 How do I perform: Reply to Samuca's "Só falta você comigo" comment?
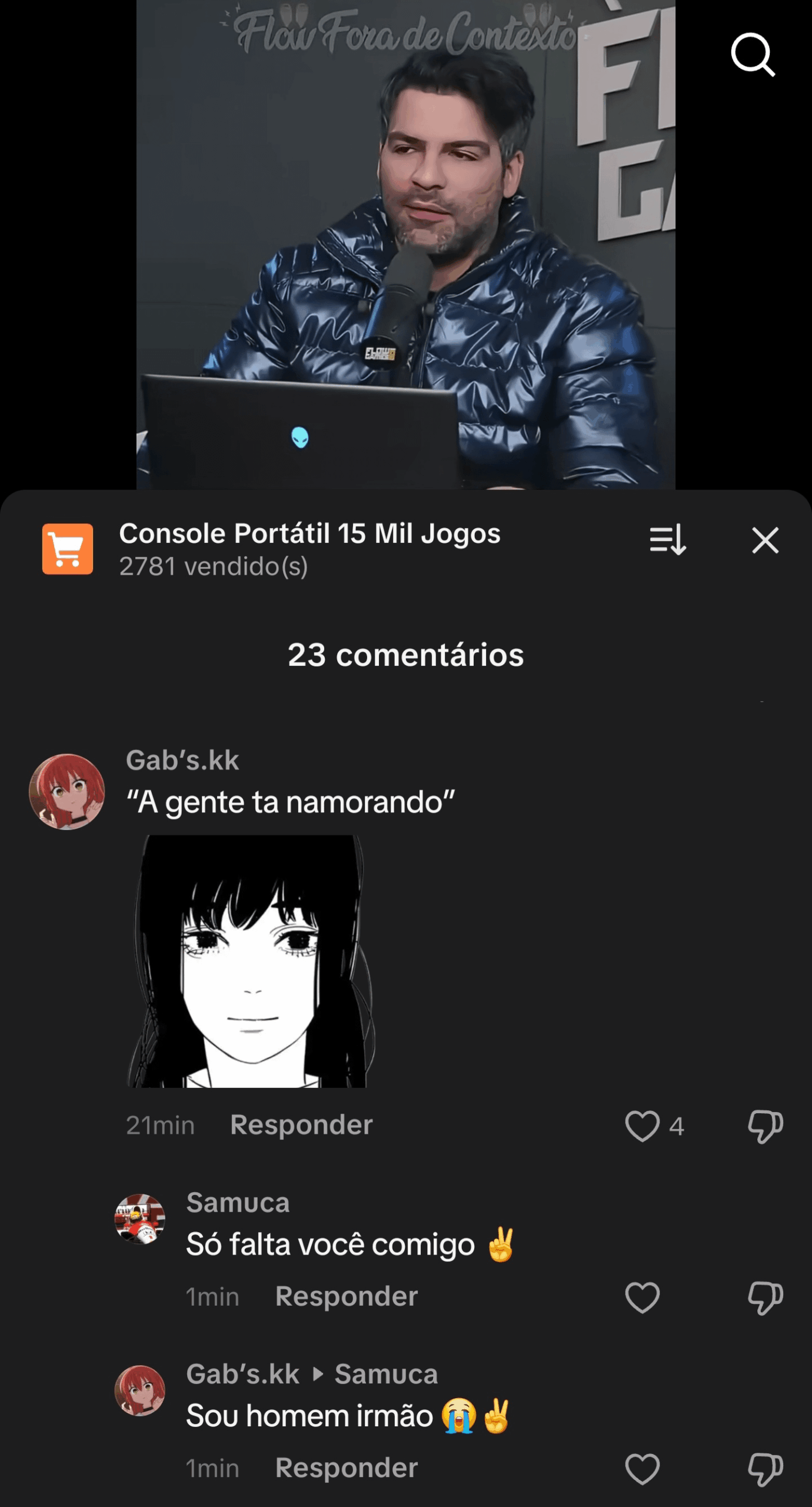(346, 1296)
